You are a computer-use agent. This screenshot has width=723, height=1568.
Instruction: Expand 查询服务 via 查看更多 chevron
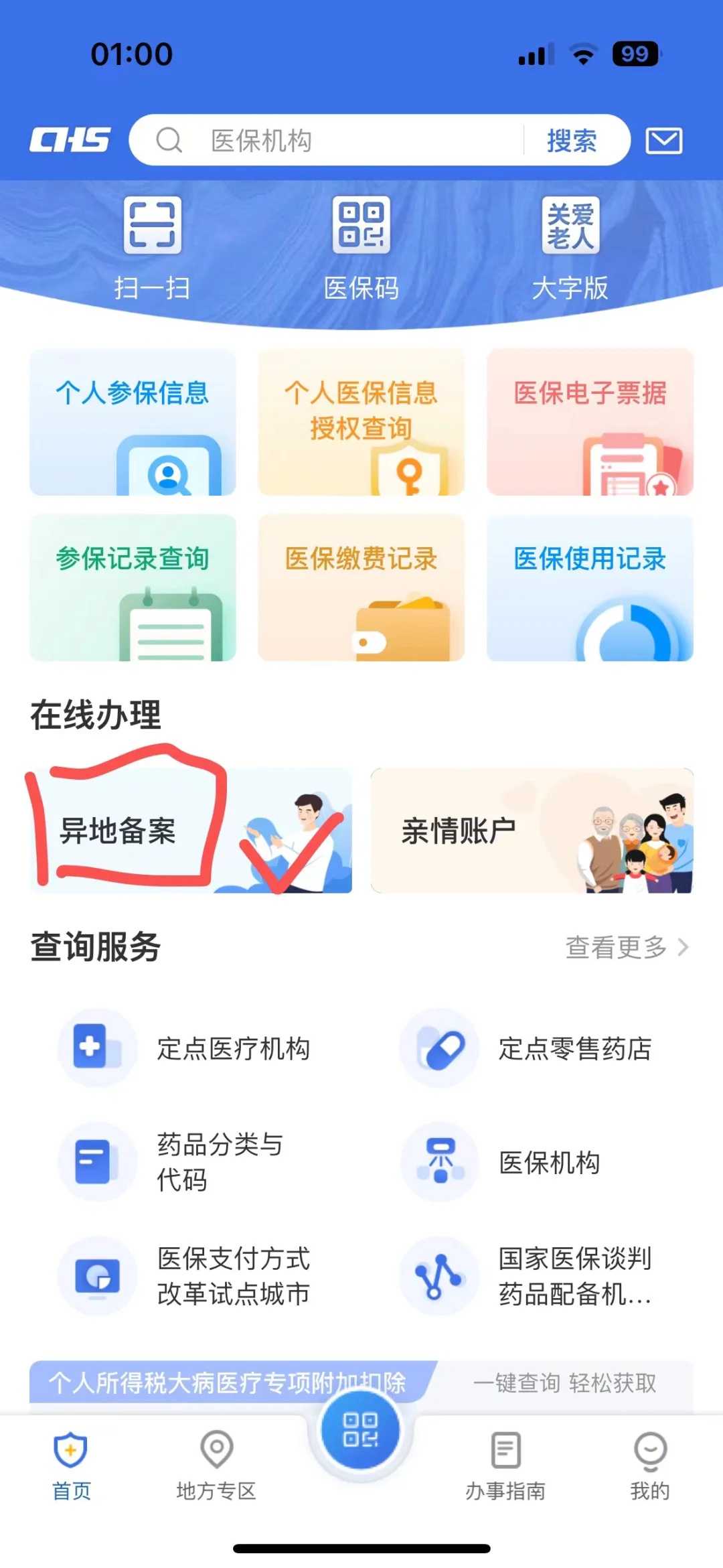pyautogui.click(x=626, y=947)
